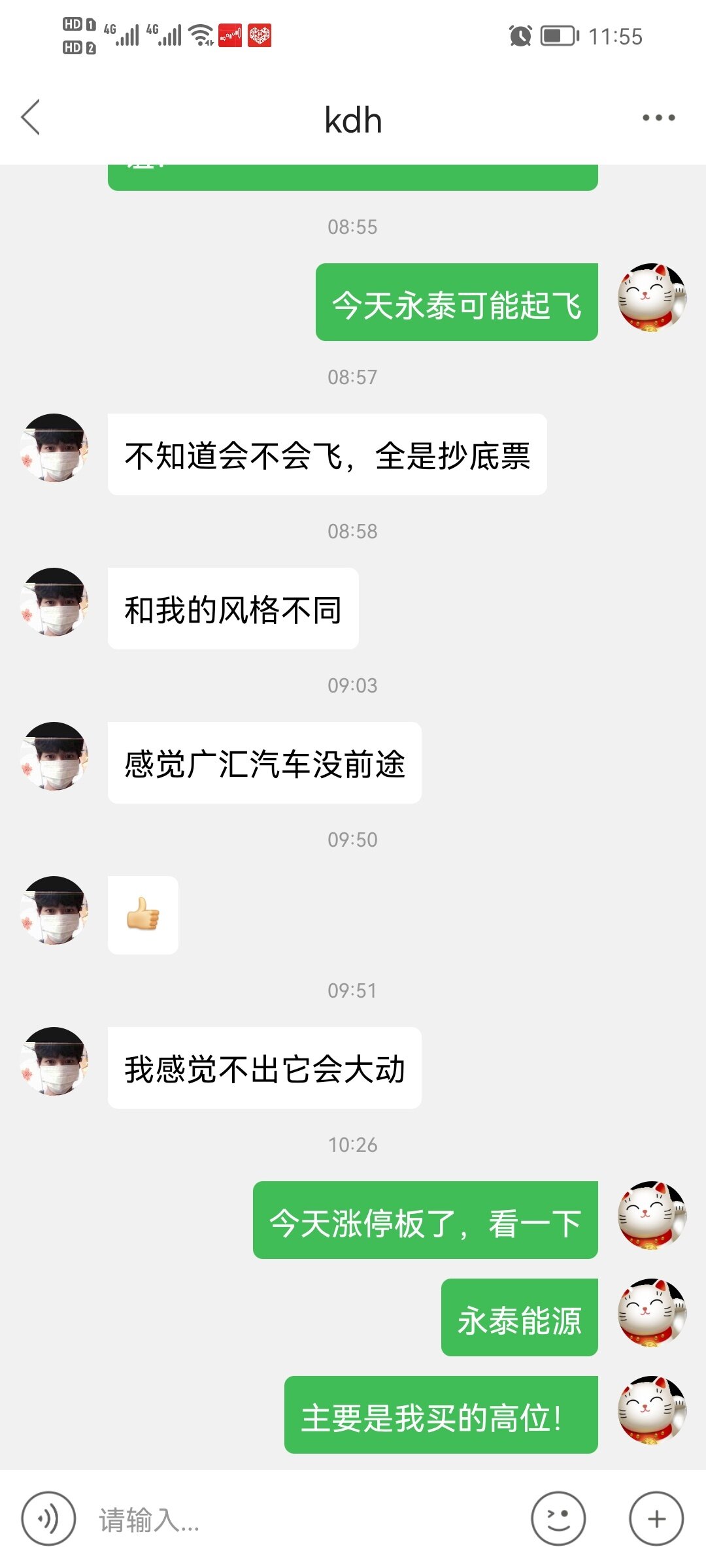The width and height of the screenshot is (706, 1568).
Task: Open kdh's avatar beside 和我的风格不同
Action: coord(55,602)
